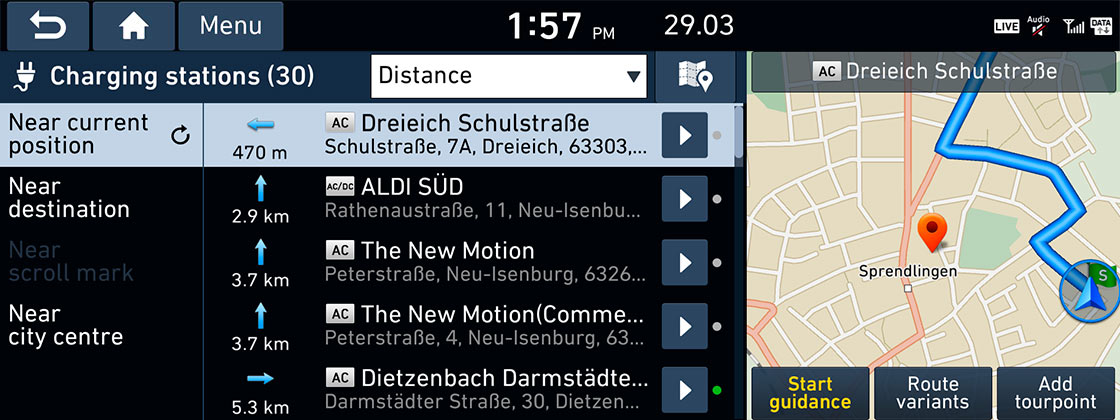1120x420 pixels.
Task: Add tourpoint to the route
Action: [1056, 392]
